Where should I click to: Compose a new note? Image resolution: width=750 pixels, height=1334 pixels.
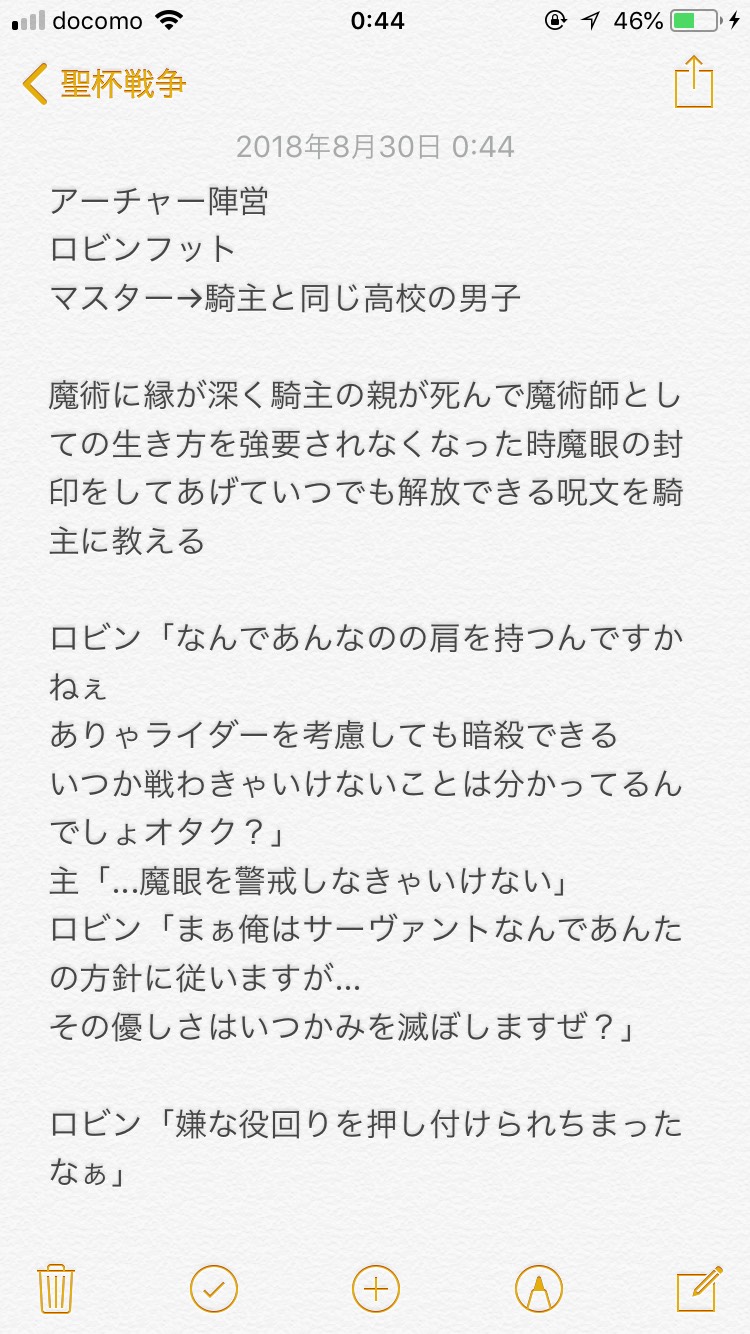[698, 1287]
